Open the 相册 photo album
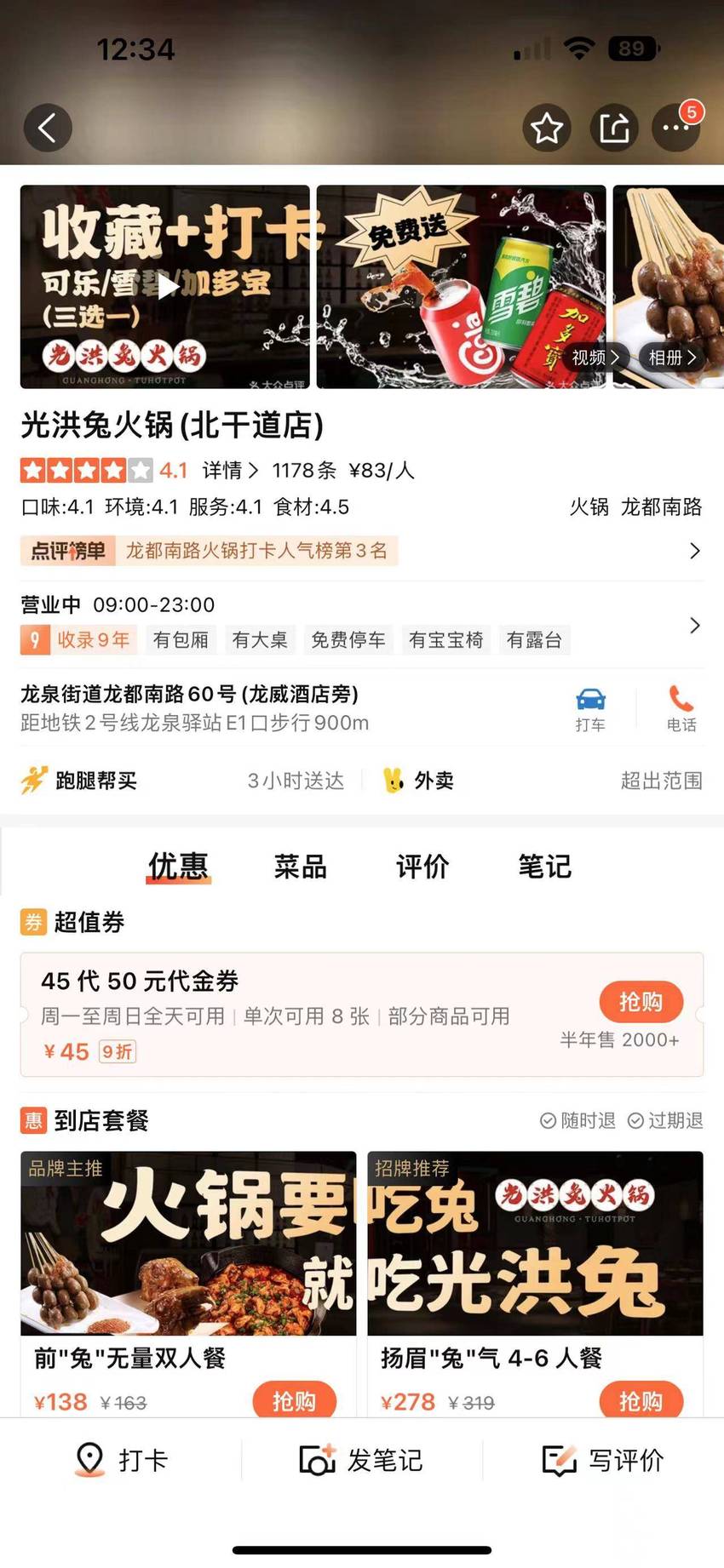Screen dimensions: 724x1568 (x=672, y=358)
